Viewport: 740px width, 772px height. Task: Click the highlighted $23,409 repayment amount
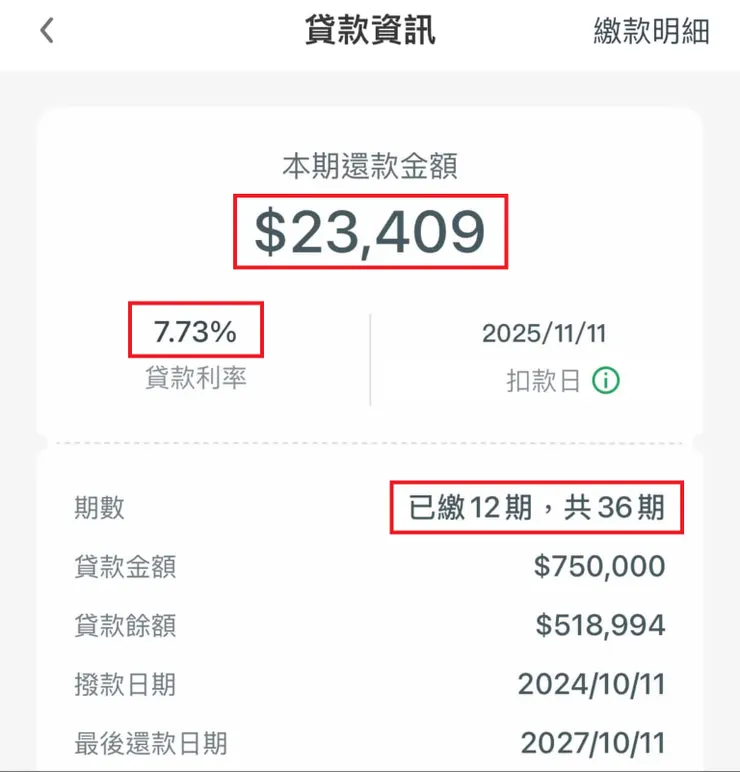pyautogui.click(x=370, y=231)
